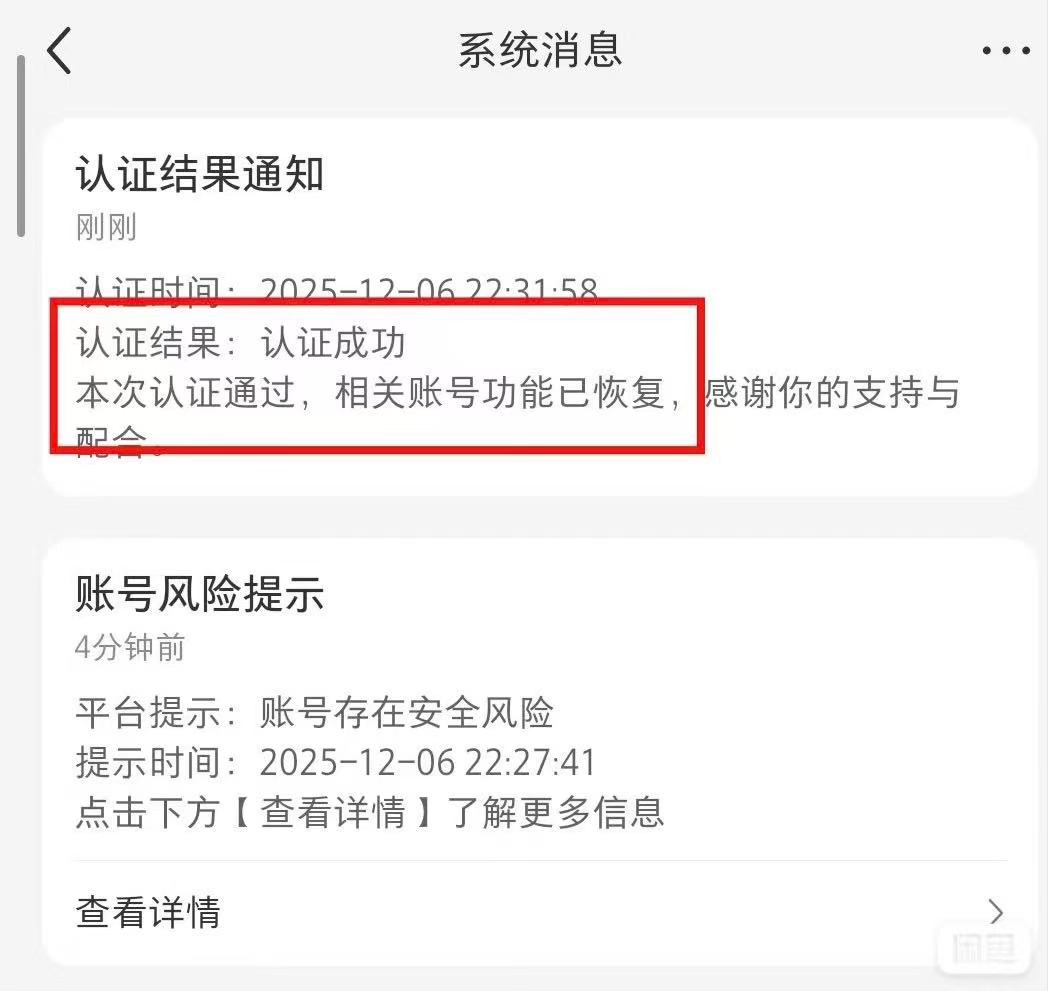The width and height of the screenshot is (1048, 991).
Task: Go back from the 系统消息 page
Action: point(60,50)
